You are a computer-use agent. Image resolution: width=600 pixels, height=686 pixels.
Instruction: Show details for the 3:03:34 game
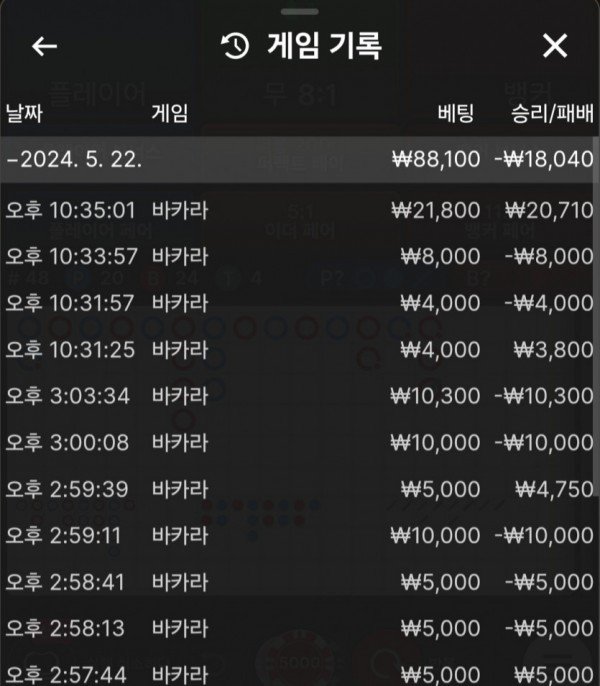coord(298,396)
